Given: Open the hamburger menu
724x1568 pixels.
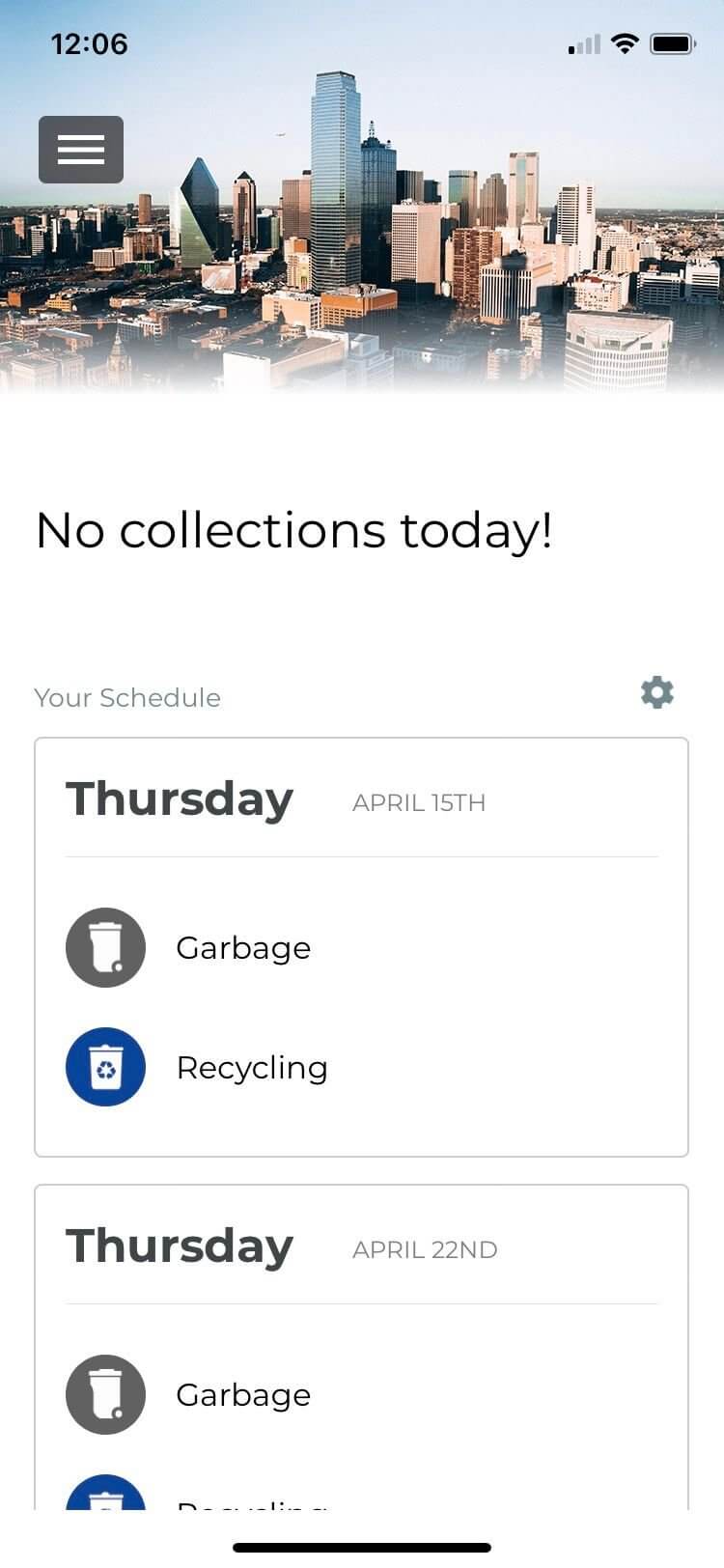Looking at the screenshot, I should [81, 150].
